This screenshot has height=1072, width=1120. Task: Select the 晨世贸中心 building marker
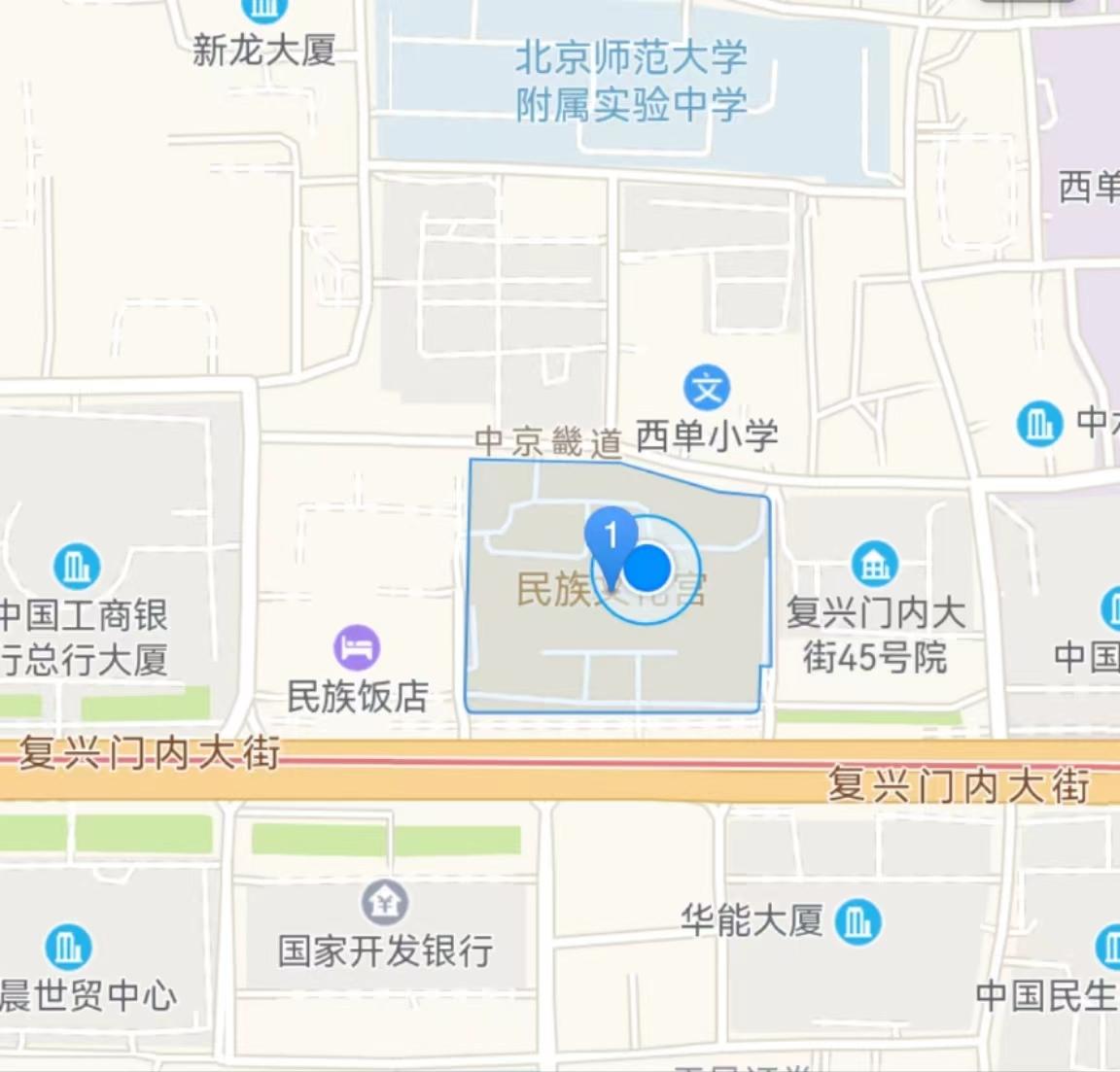tap(68, 947)
